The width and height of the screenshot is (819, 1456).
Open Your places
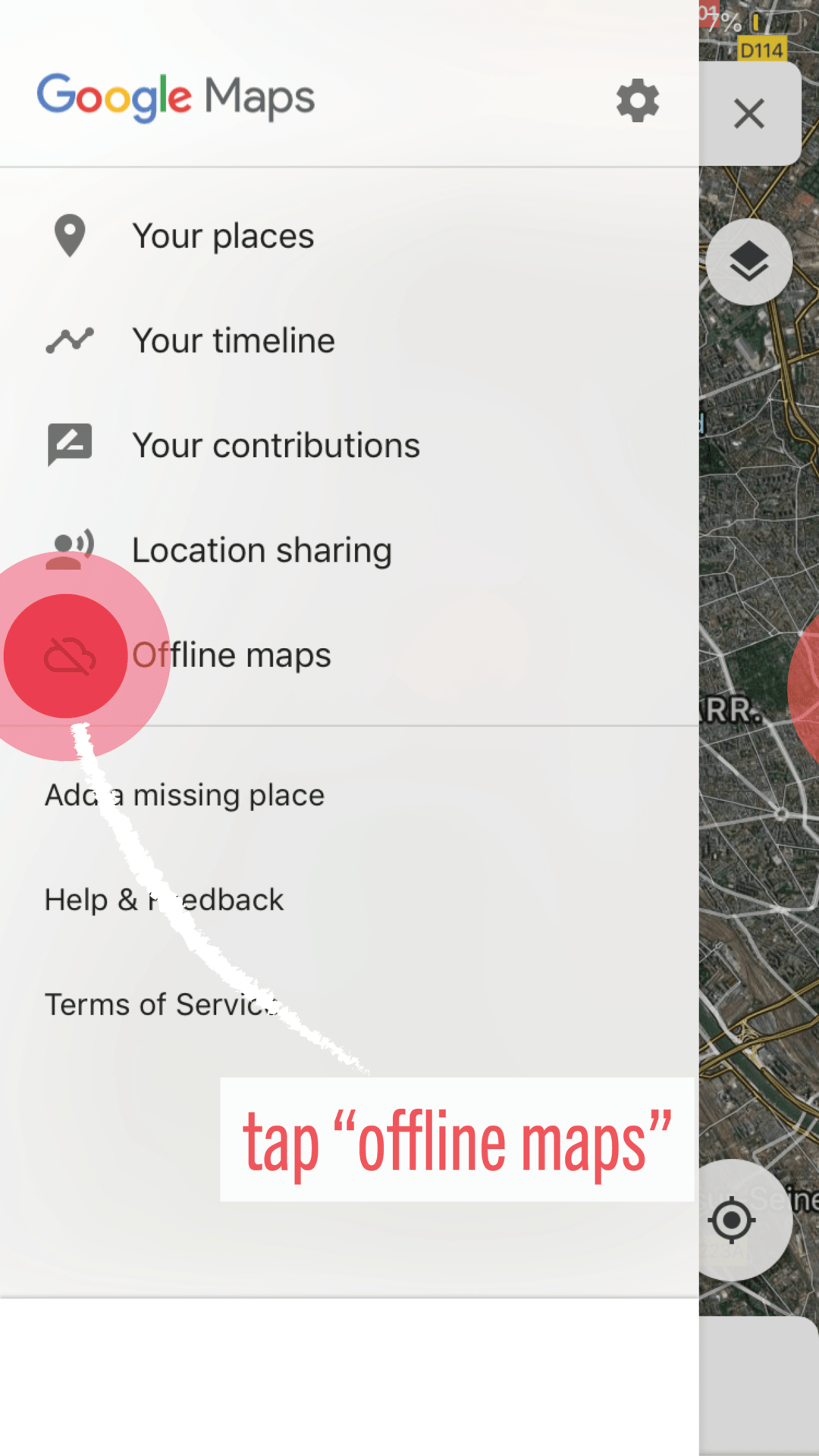(223, 236)
